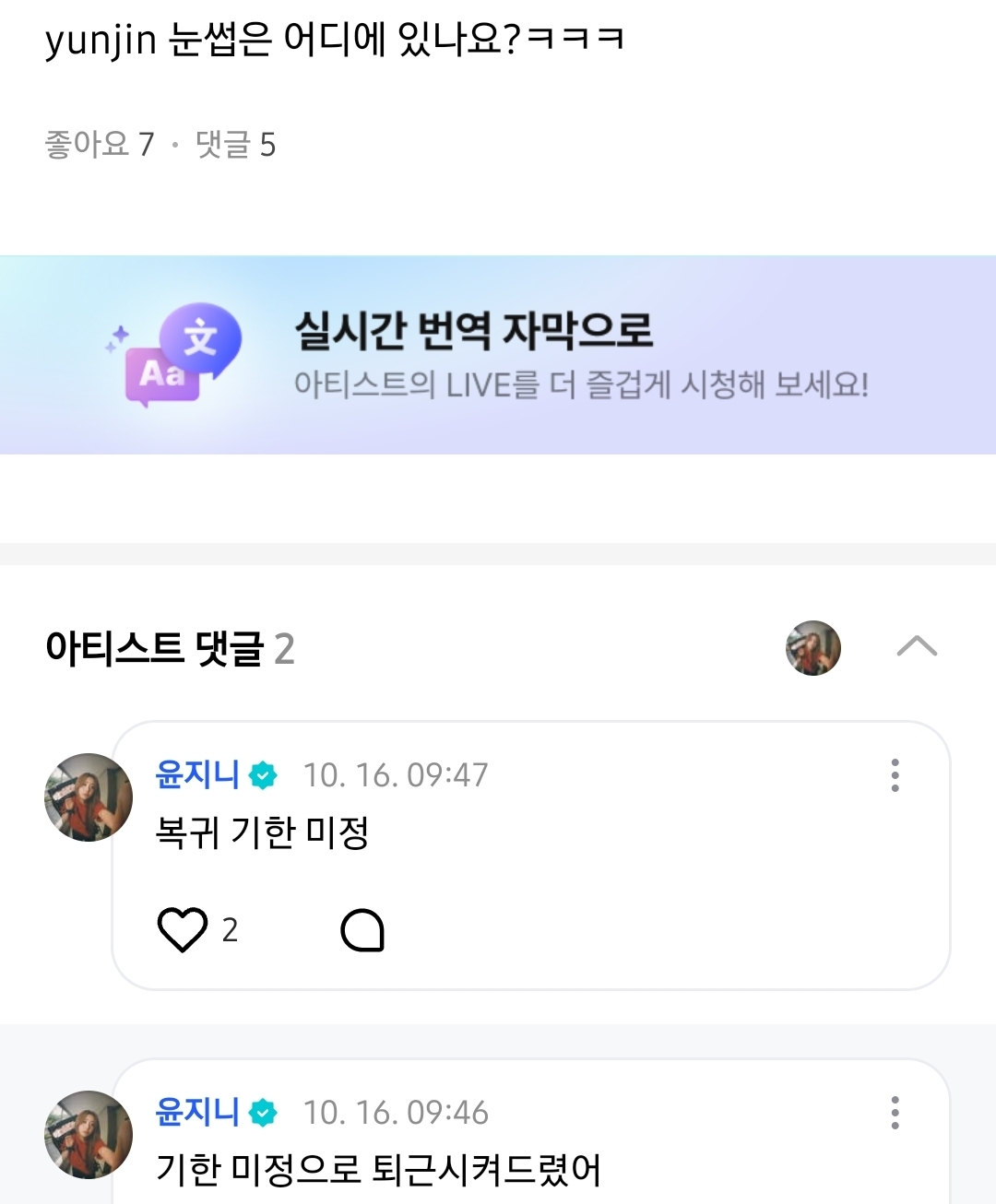Viewport: 996px width, 1204px height.
Task: Open more options for the 09:46 comment
Action: (x=895, y=1113)
